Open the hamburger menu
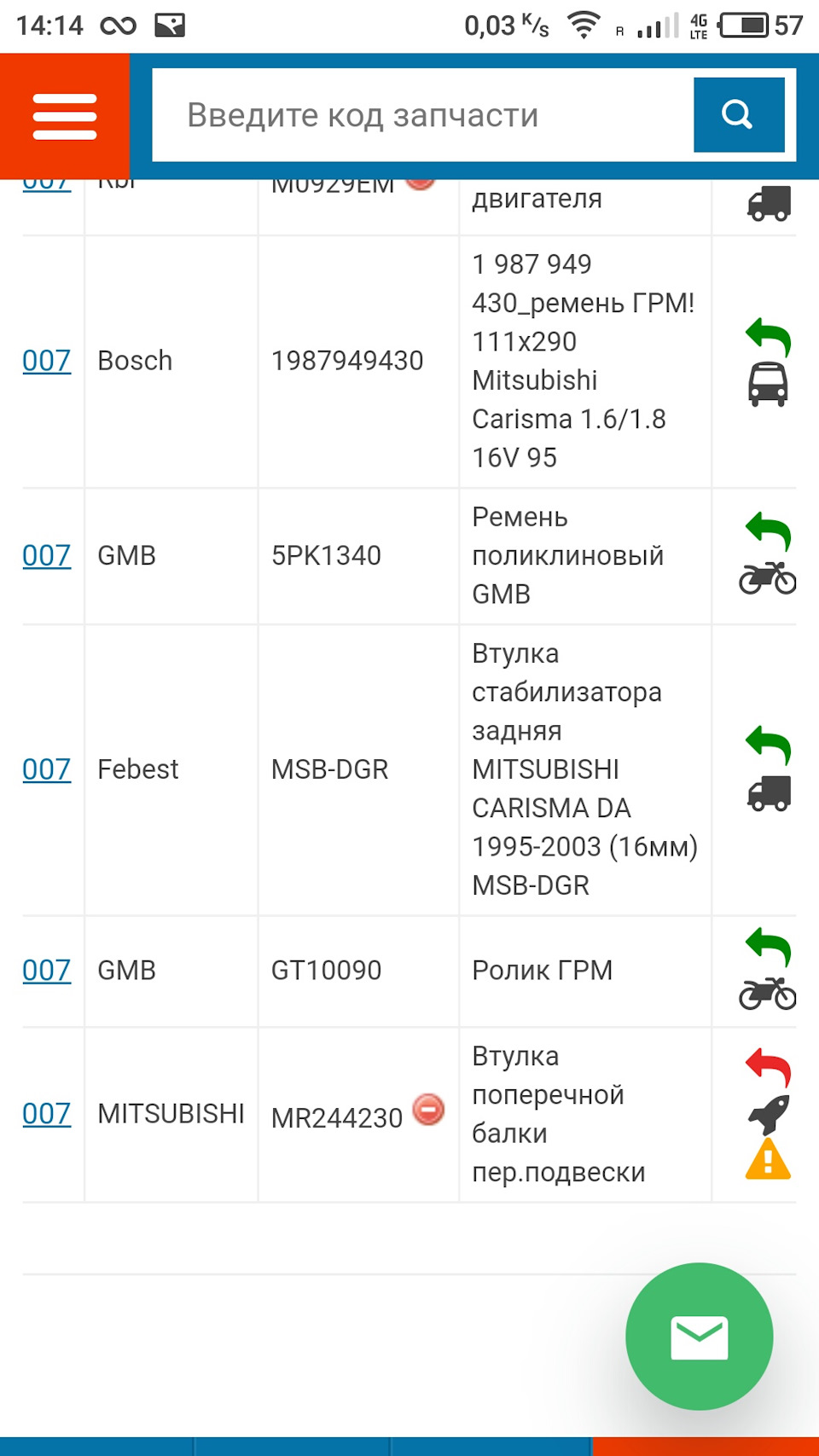 (65, 117)
